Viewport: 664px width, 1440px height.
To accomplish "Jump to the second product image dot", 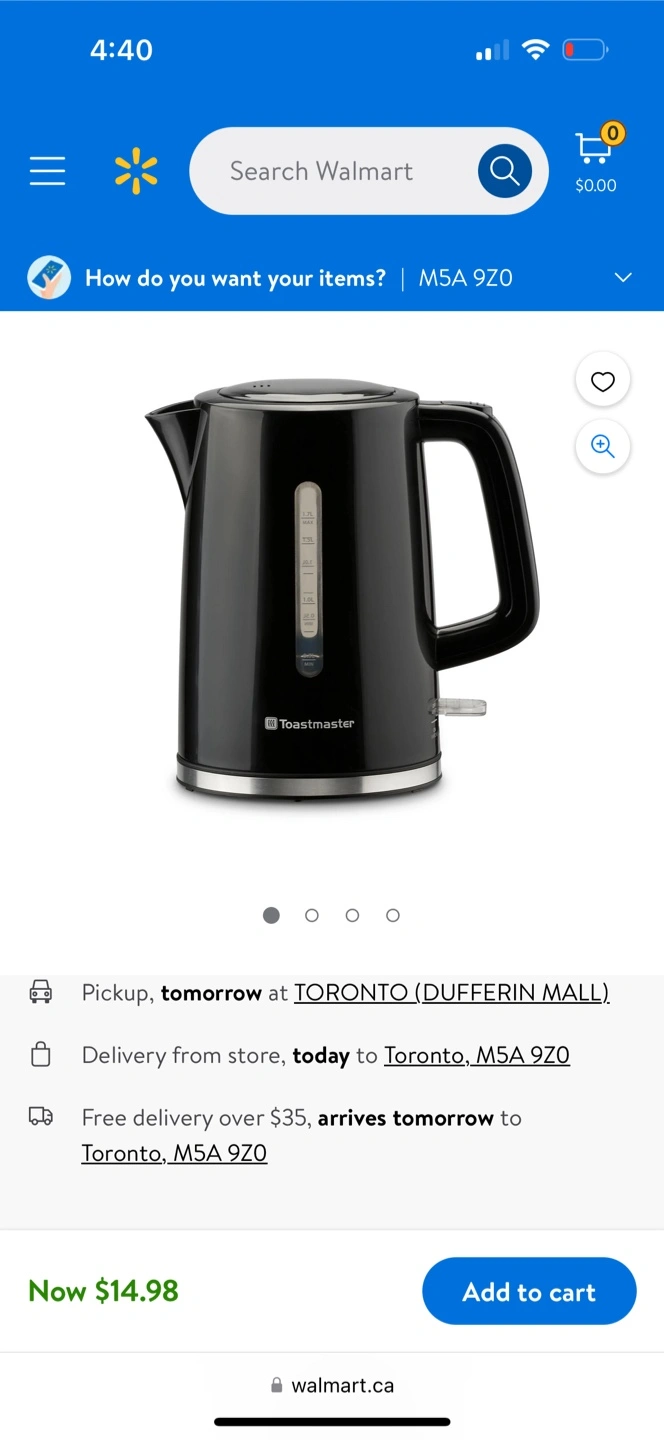I will (x=312, y=915).
